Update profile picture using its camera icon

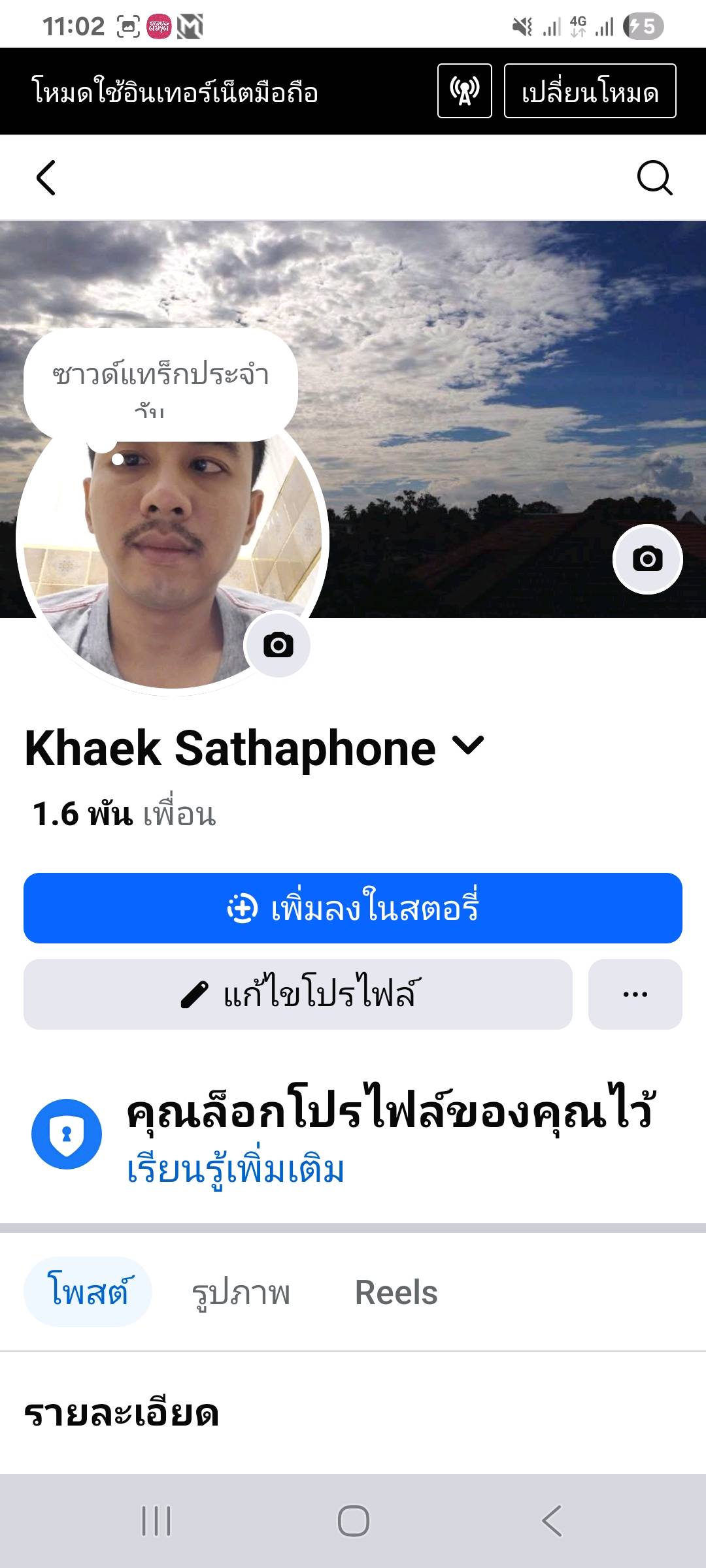(278, 645)
